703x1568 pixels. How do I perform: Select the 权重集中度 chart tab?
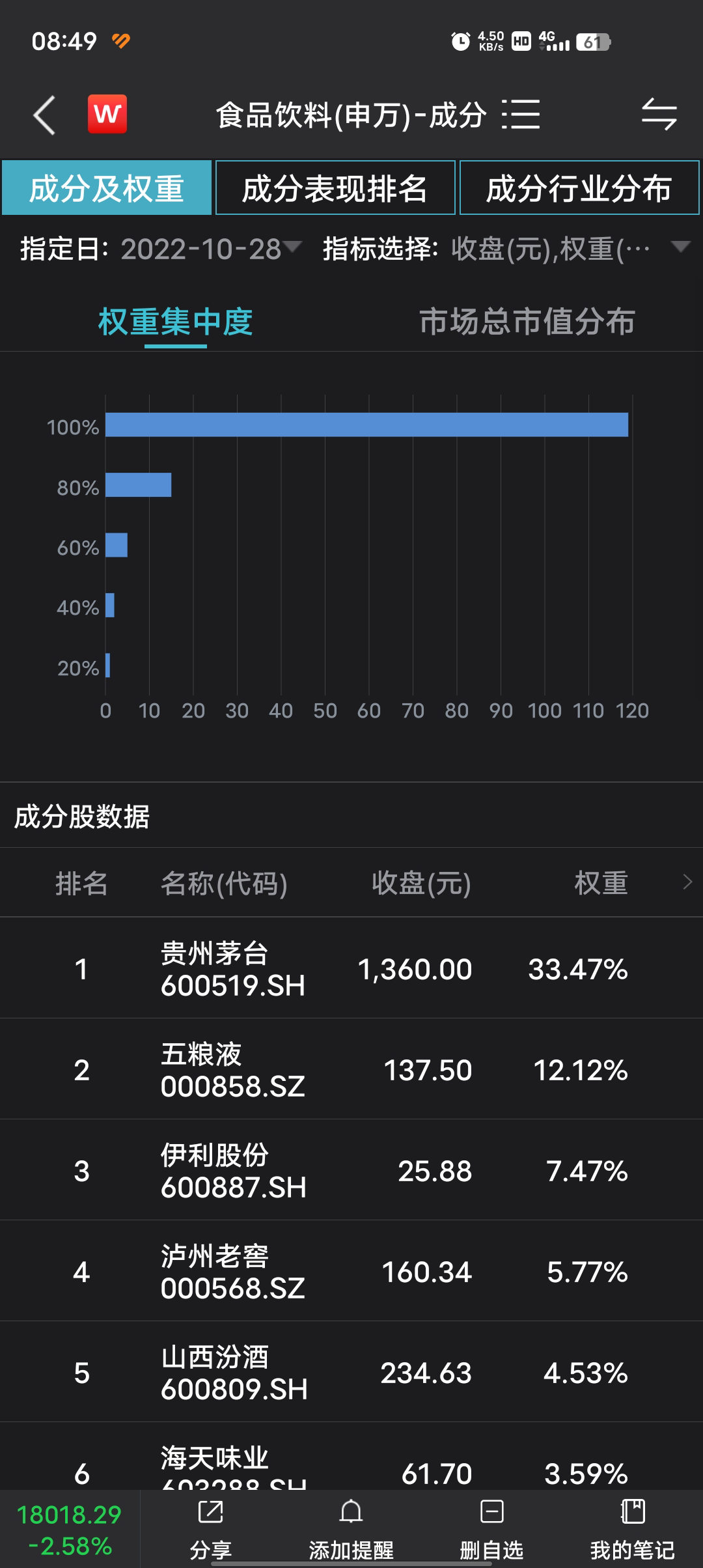pos(175,322)
